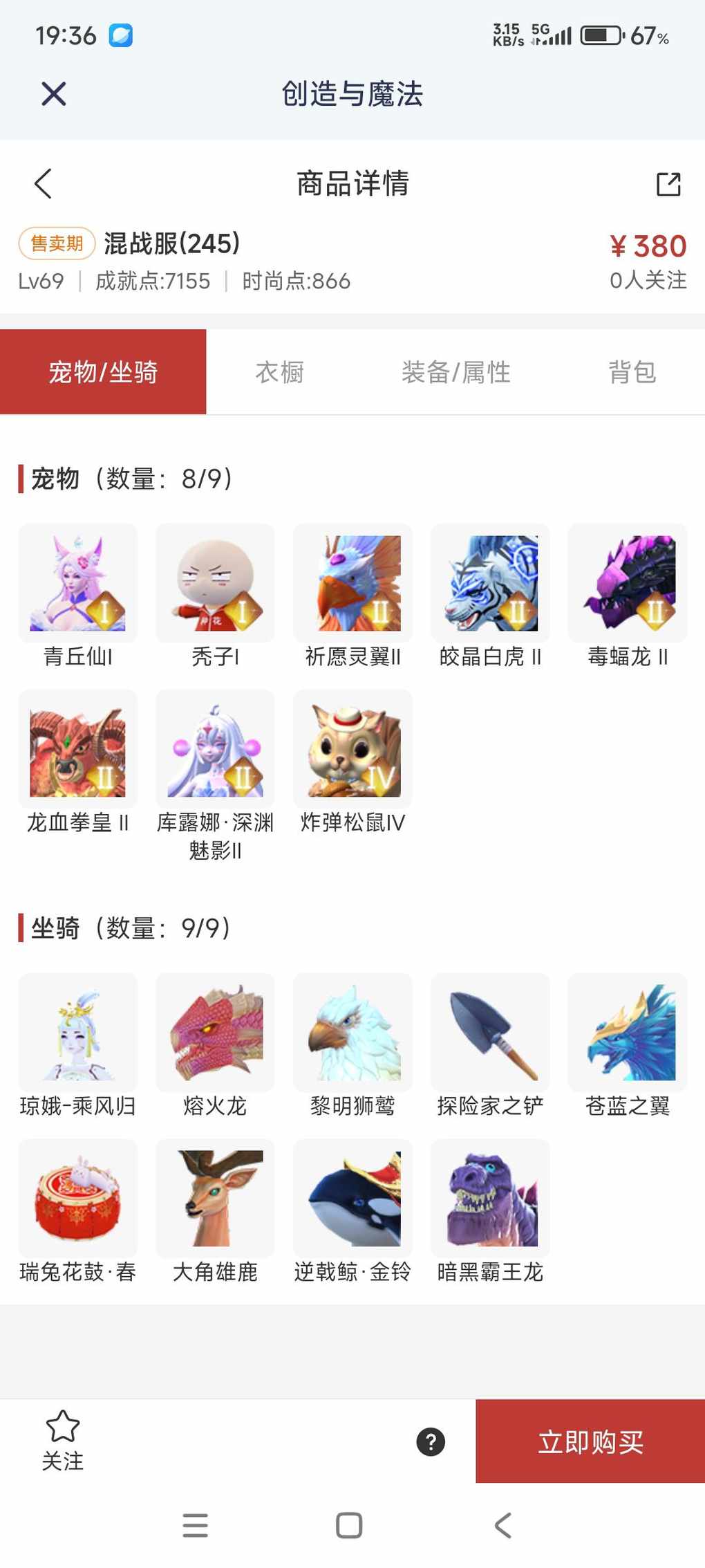Open mount 琼娥-乘风归

point(77,1033)
